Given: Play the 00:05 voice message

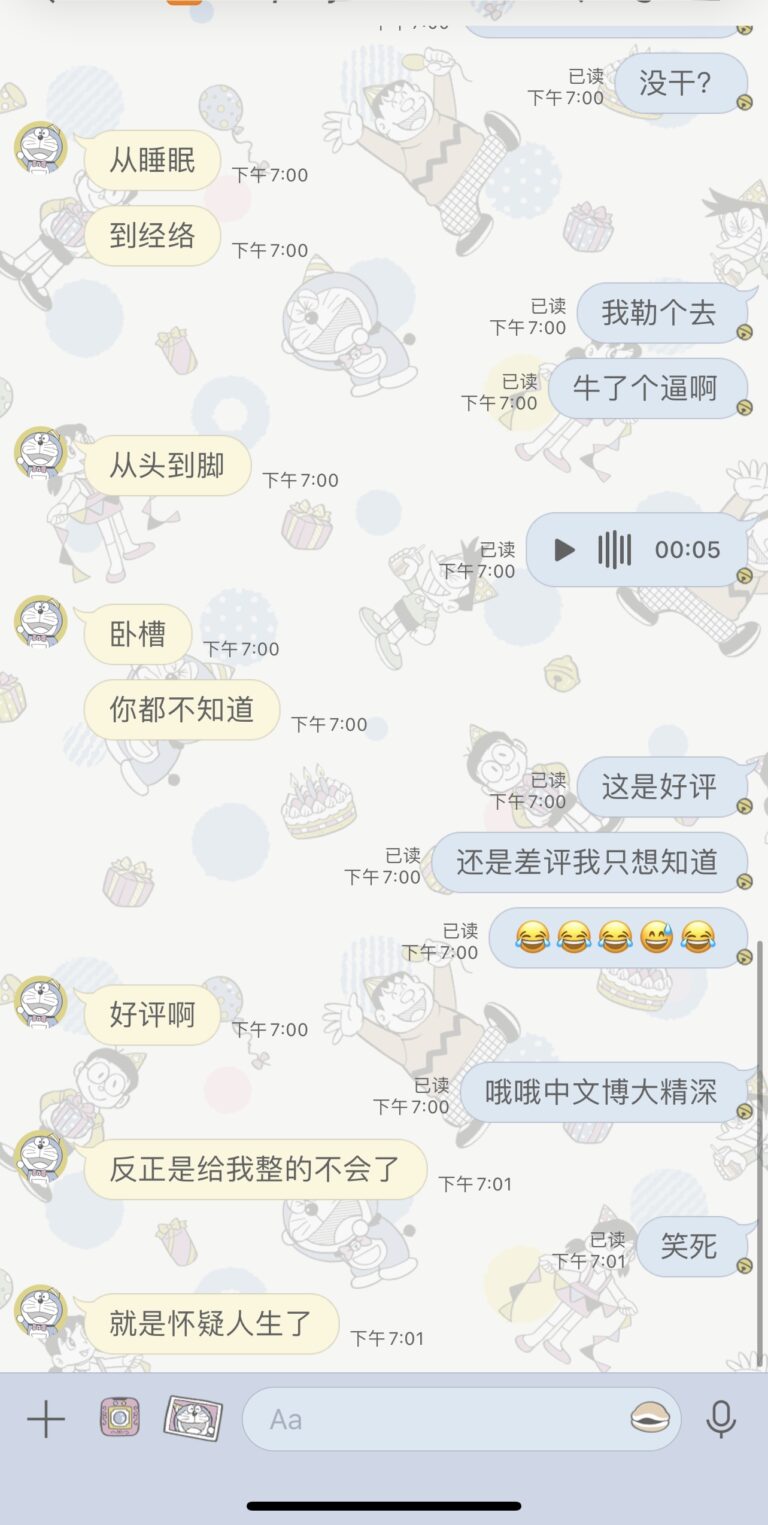Looking at the screenshot, I should 564,550.
